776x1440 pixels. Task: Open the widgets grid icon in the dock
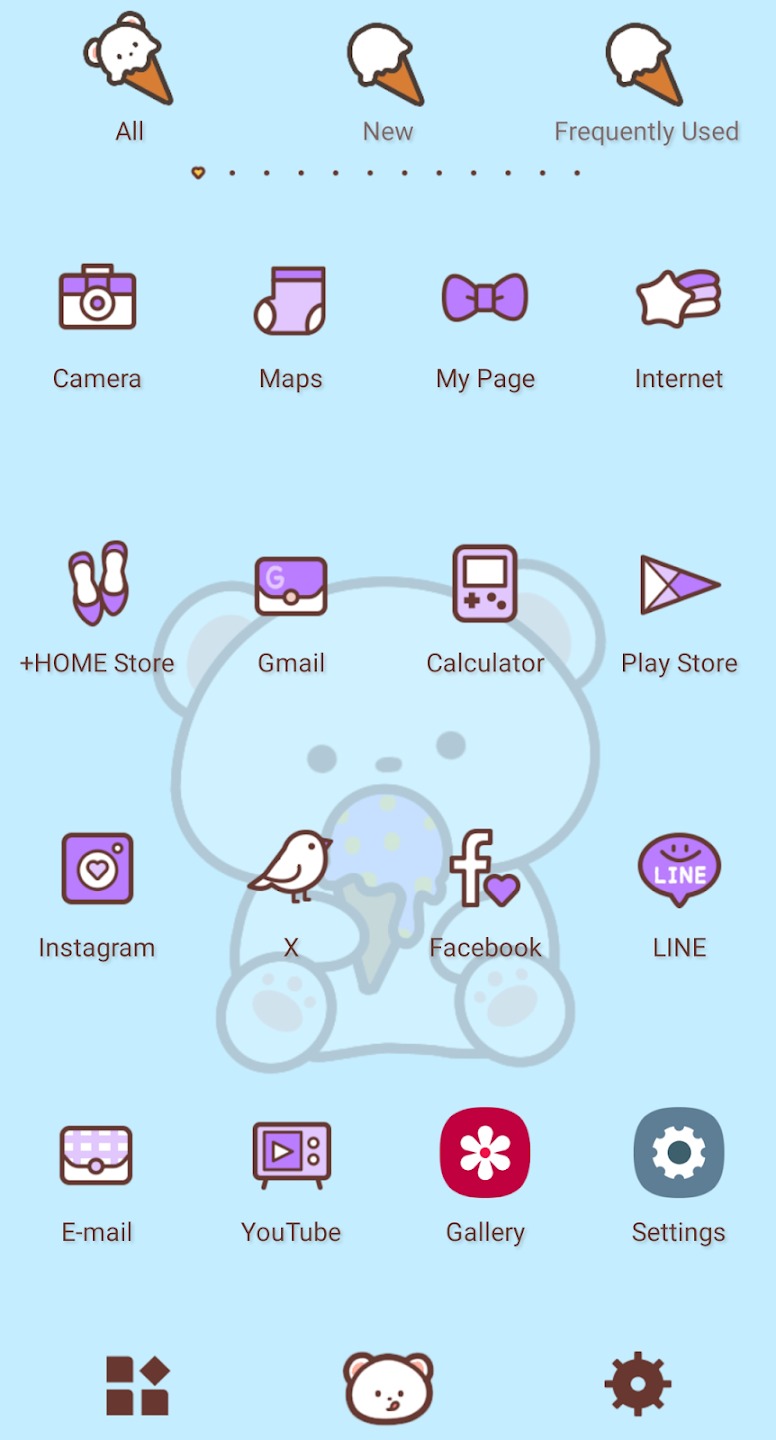tap(138, 1386)
